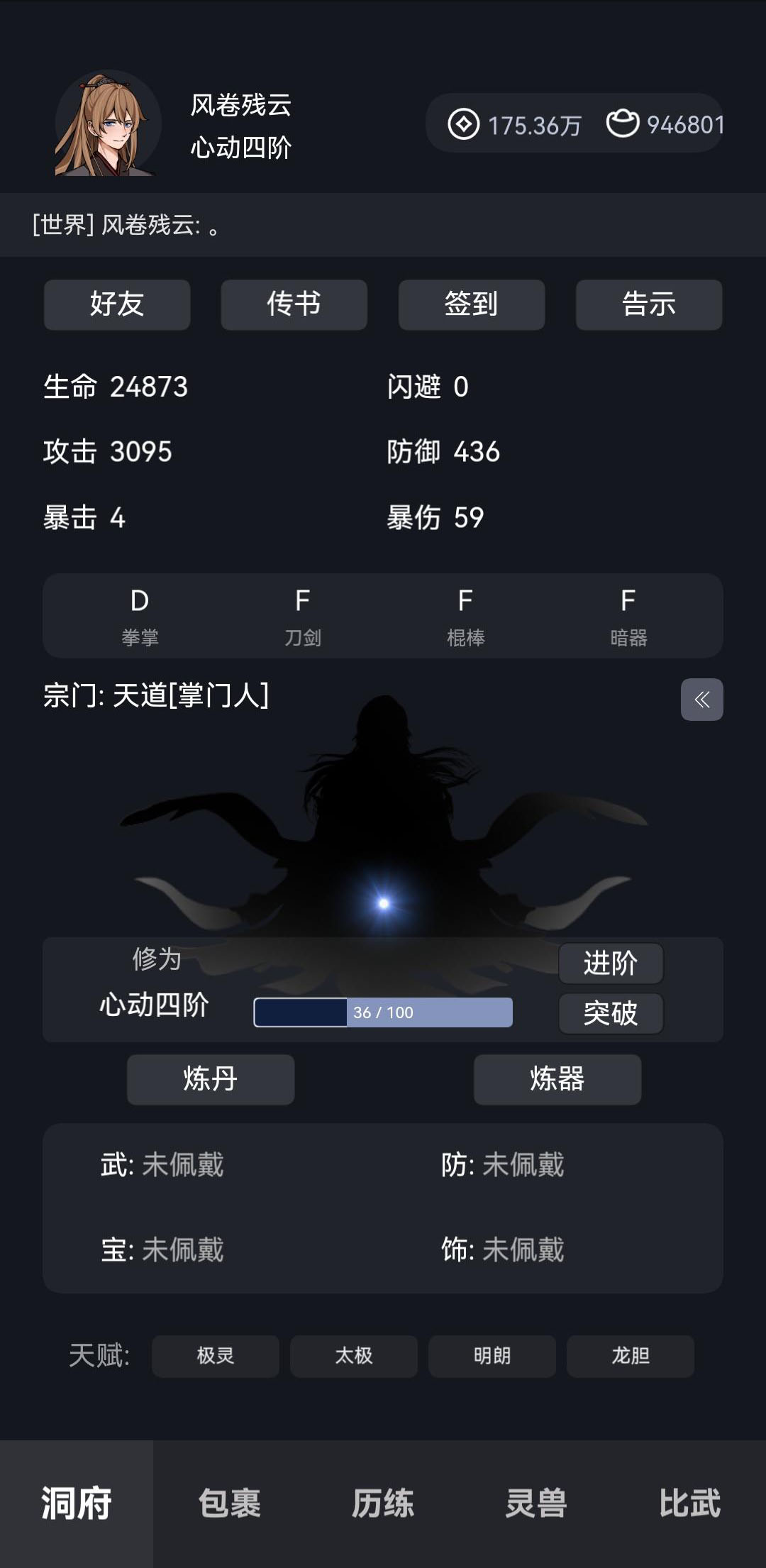Click the 签到 sign-in button
766x1568 pixels.
tap(471, 304)
